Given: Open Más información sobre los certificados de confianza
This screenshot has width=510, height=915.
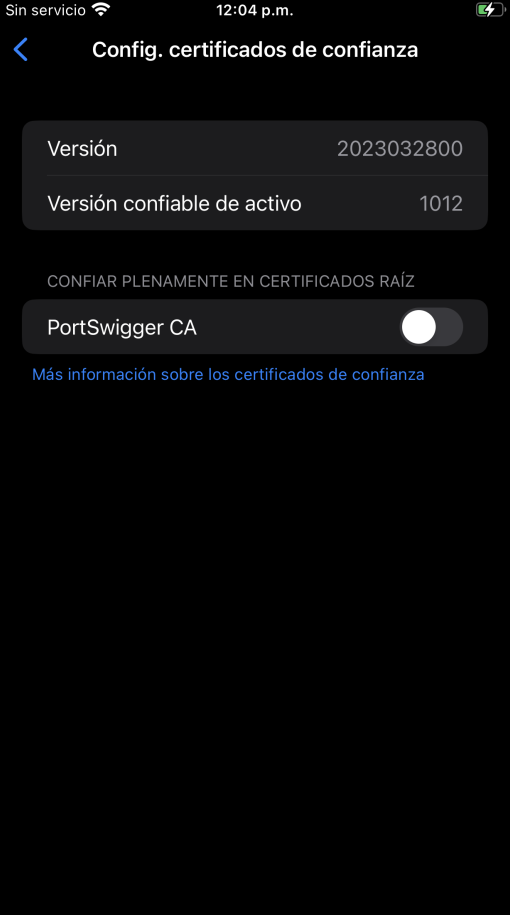Looking at the screenshot, I should [x=228, y=375].
